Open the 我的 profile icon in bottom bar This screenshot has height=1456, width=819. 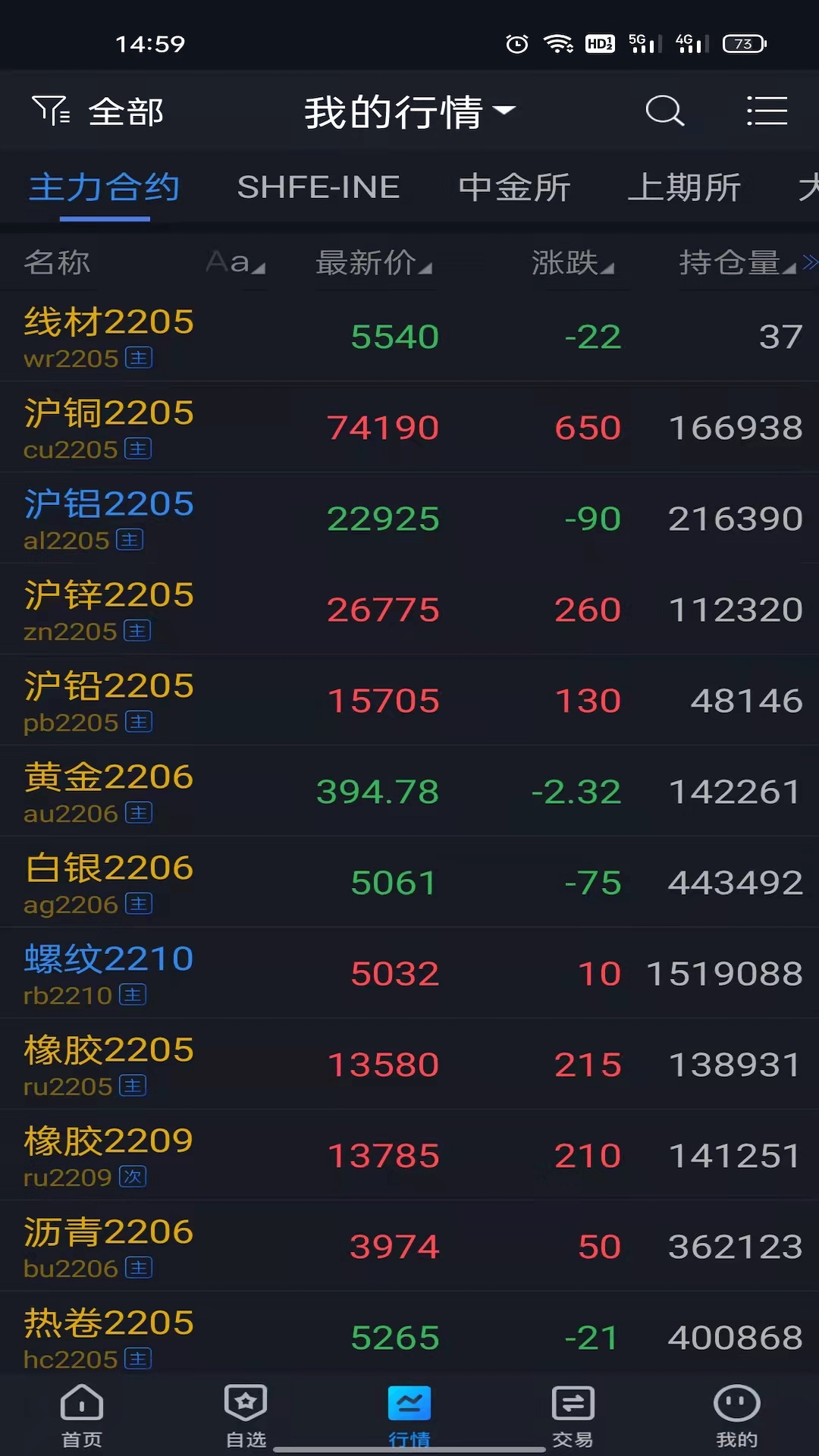pyautogui.click(x=736, y=1407)
